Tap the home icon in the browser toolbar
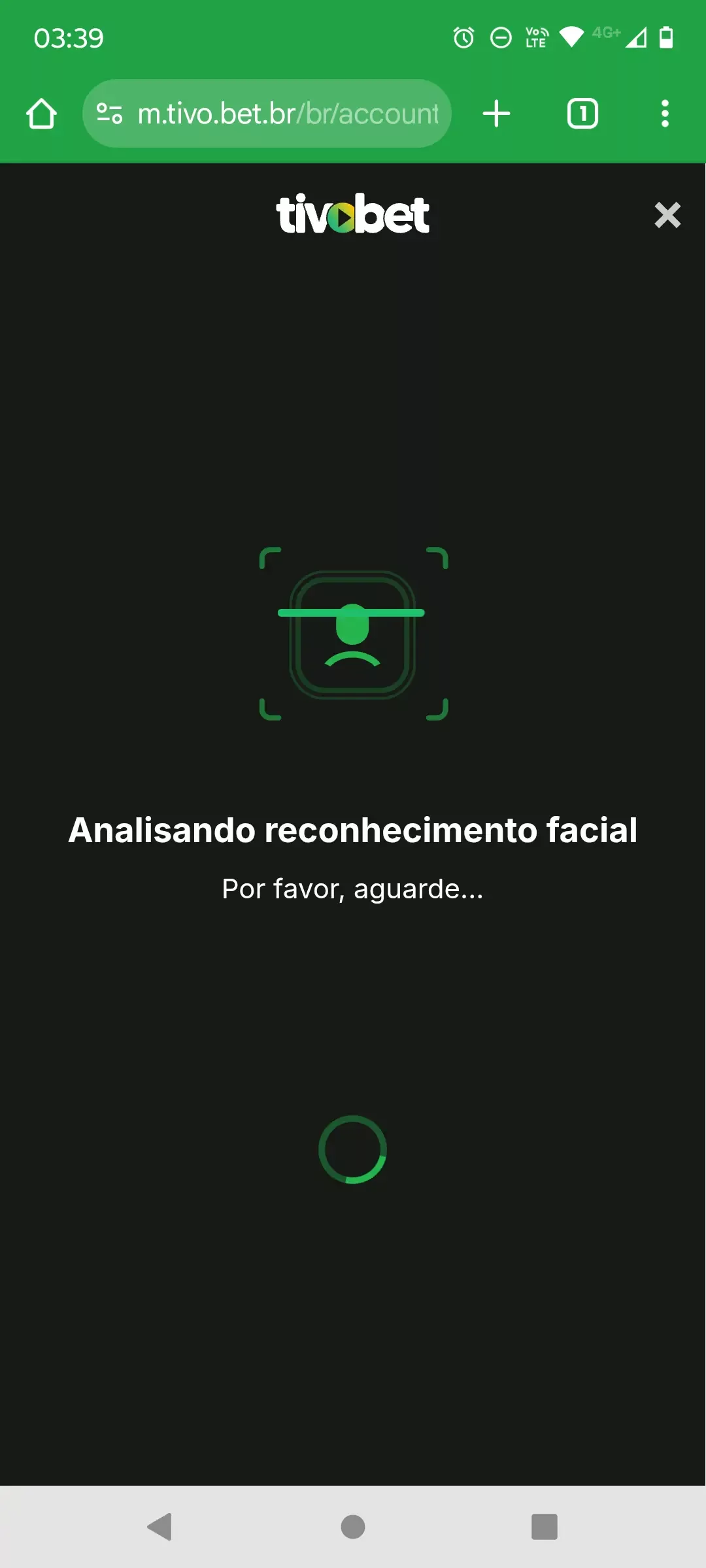The image size is (706, 1568). 41,113
